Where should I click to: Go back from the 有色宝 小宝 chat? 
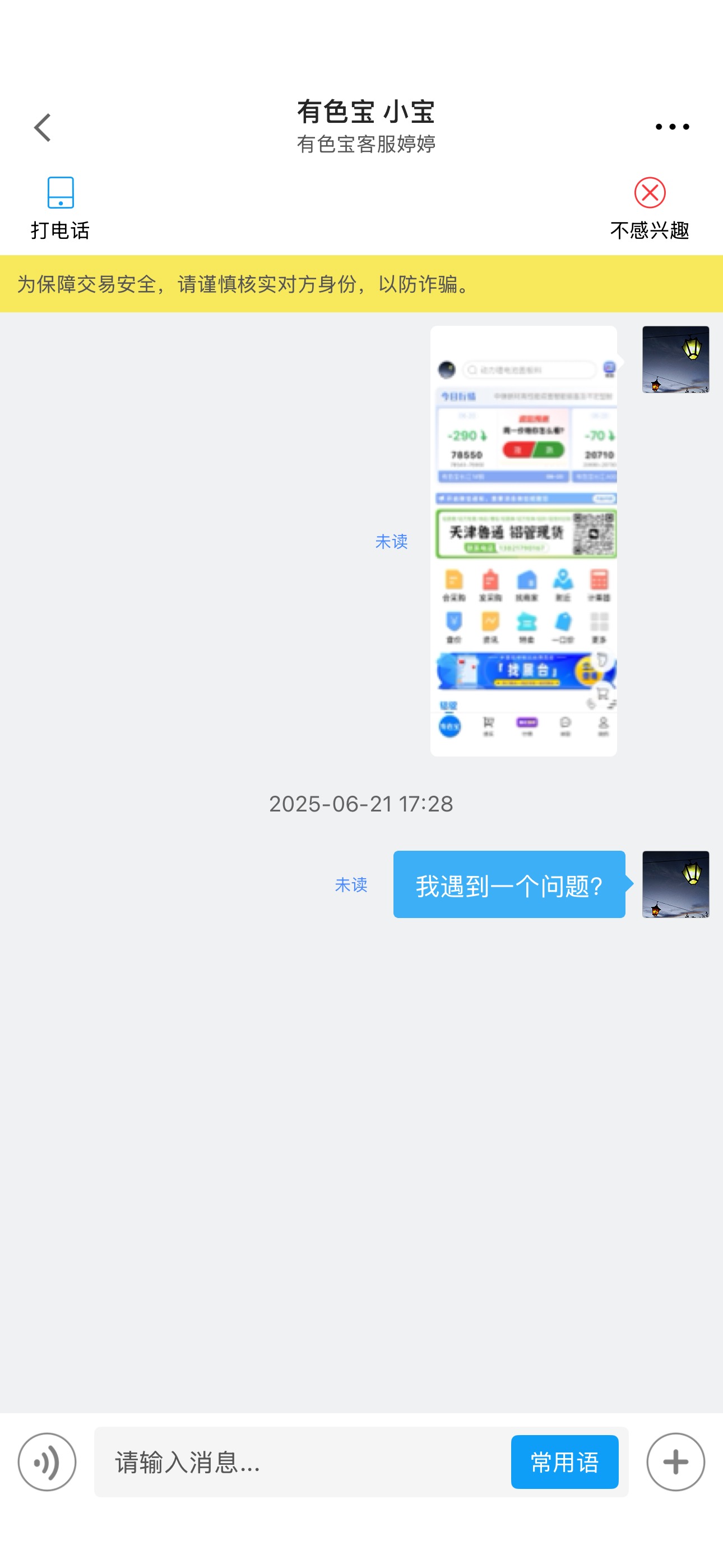42,127
